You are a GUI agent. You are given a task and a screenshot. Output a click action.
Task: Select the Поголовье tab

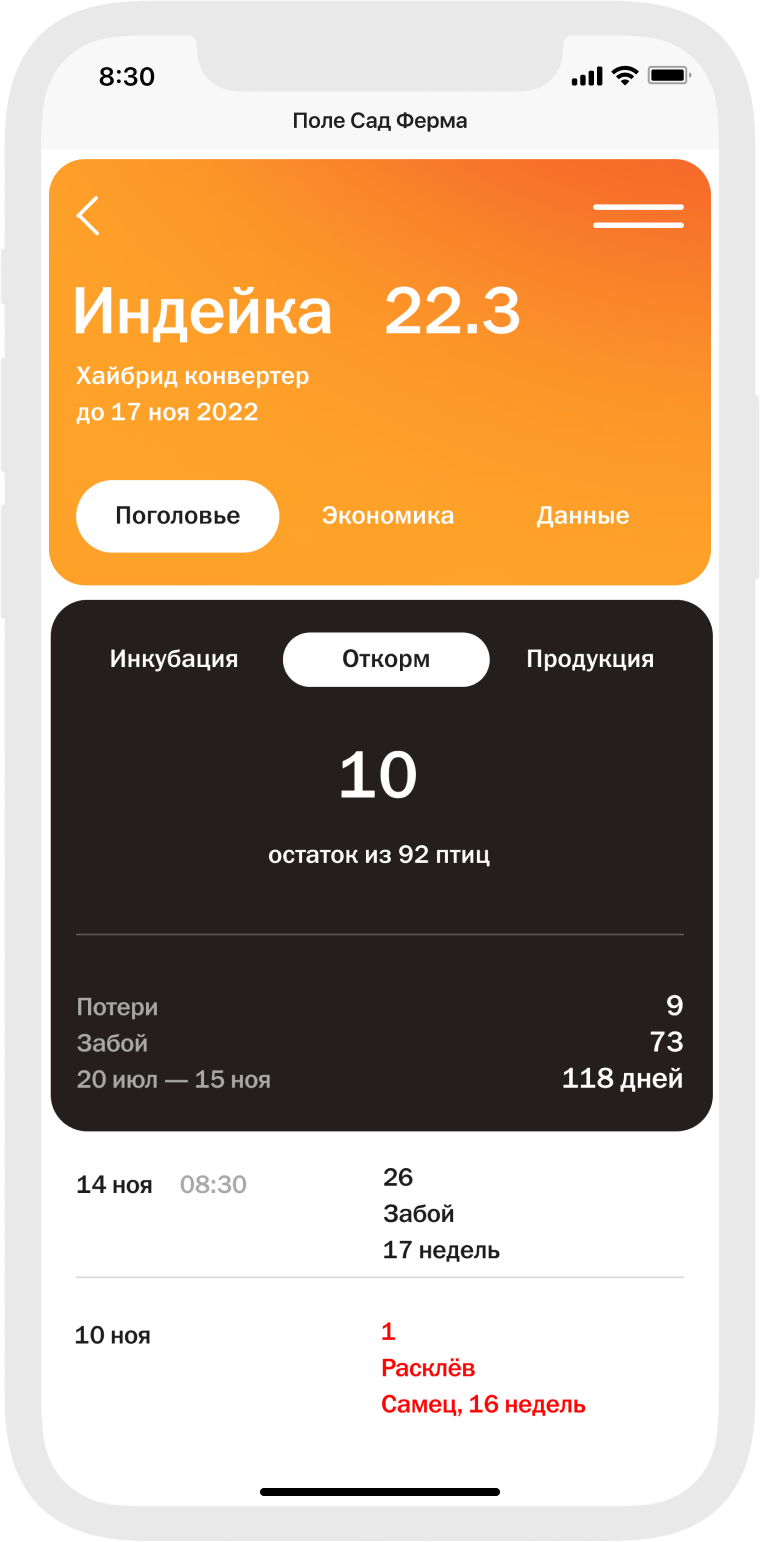pyautogui.click(x=178, y=516)
